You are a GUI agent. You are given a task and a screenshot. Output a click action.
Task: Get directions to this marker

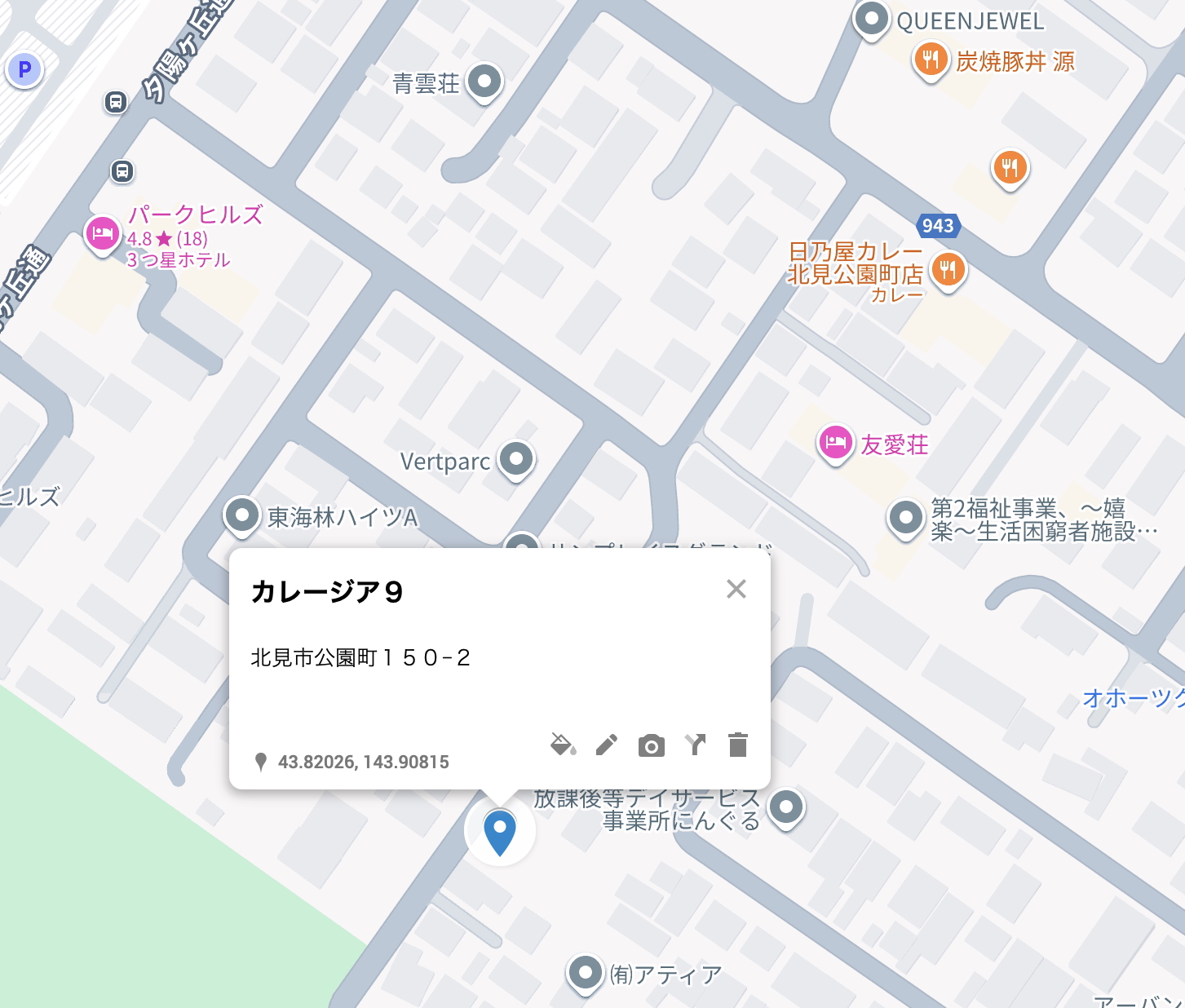(x=695, y=745)
